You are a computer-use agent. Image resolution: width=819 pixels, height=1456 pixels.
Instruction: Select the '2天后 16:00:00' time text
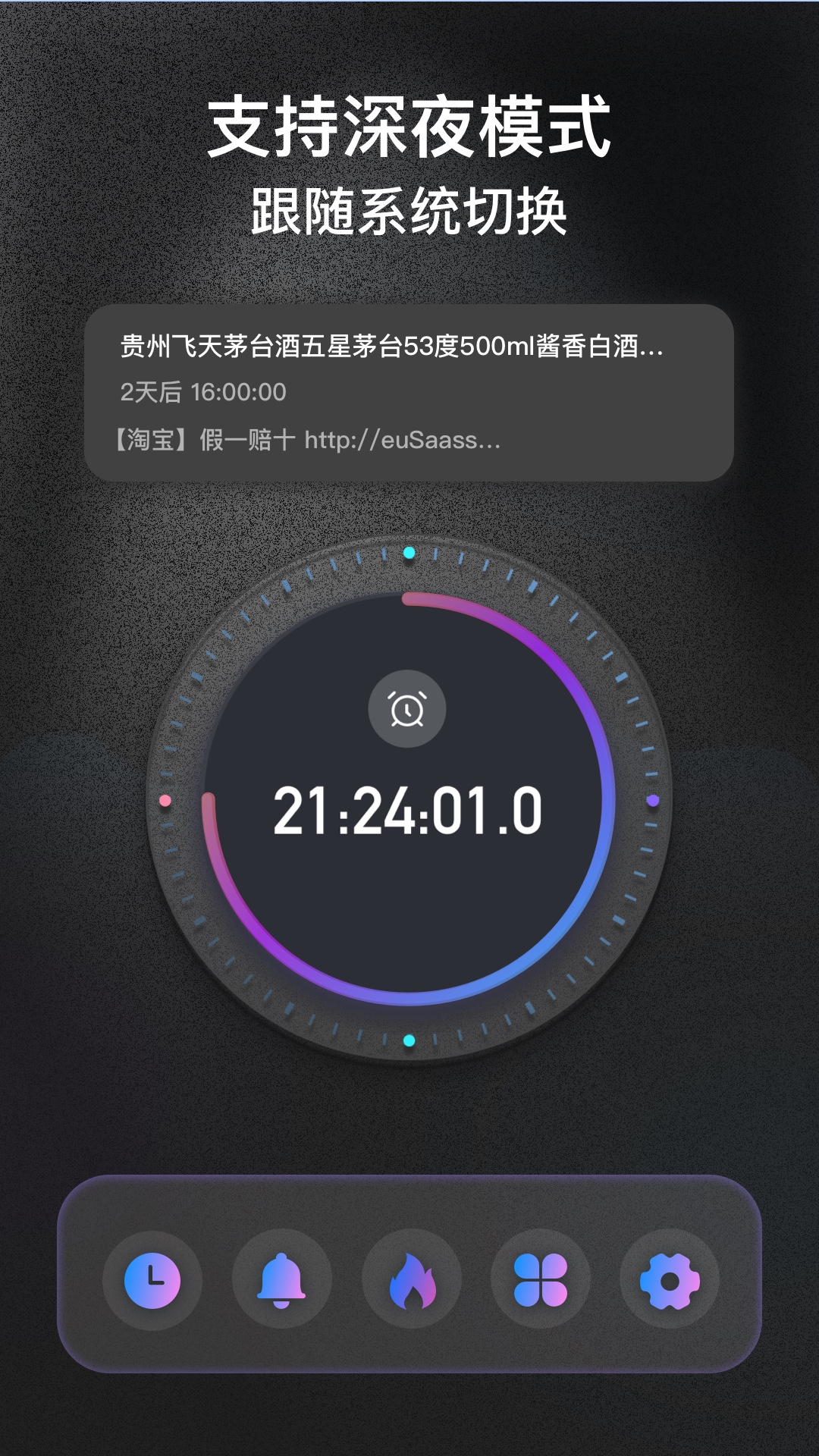pyautogui.click(x=202, y=393)
